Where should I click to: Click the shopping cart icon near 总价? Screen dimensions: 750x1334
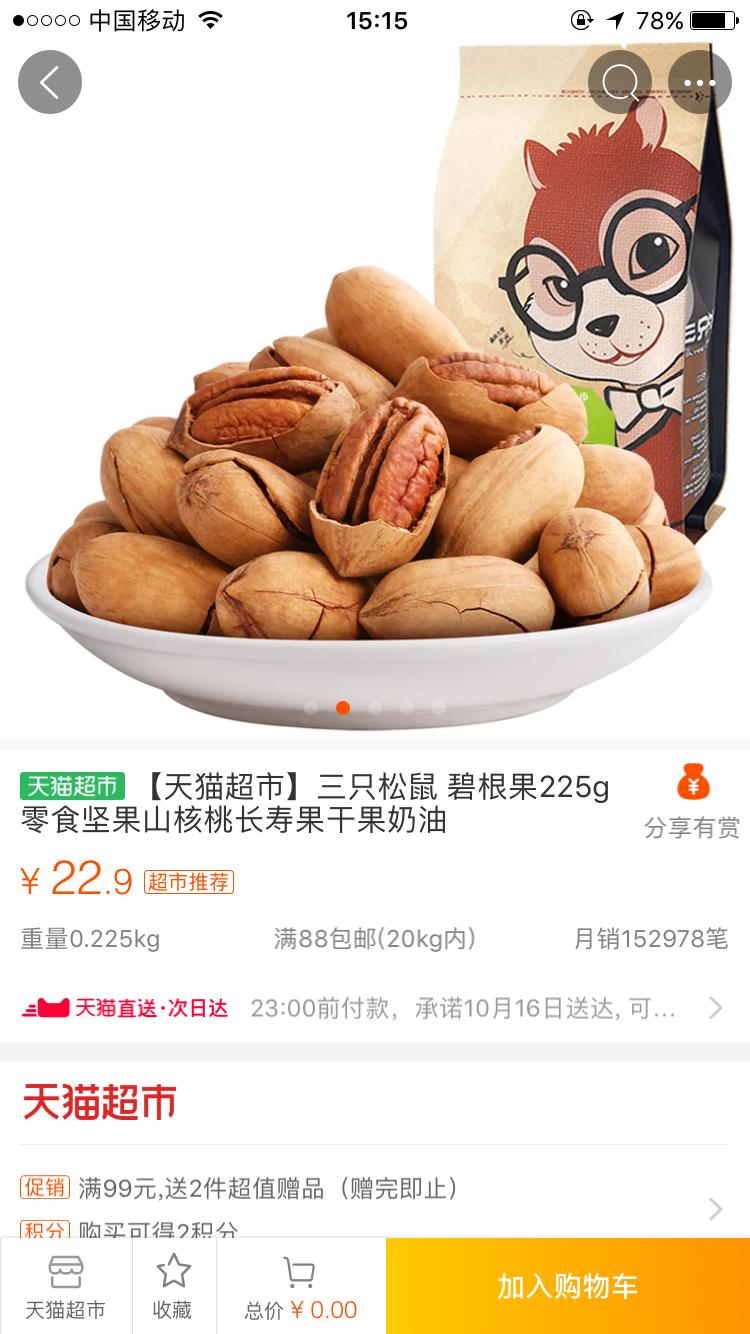point(298,1272)
